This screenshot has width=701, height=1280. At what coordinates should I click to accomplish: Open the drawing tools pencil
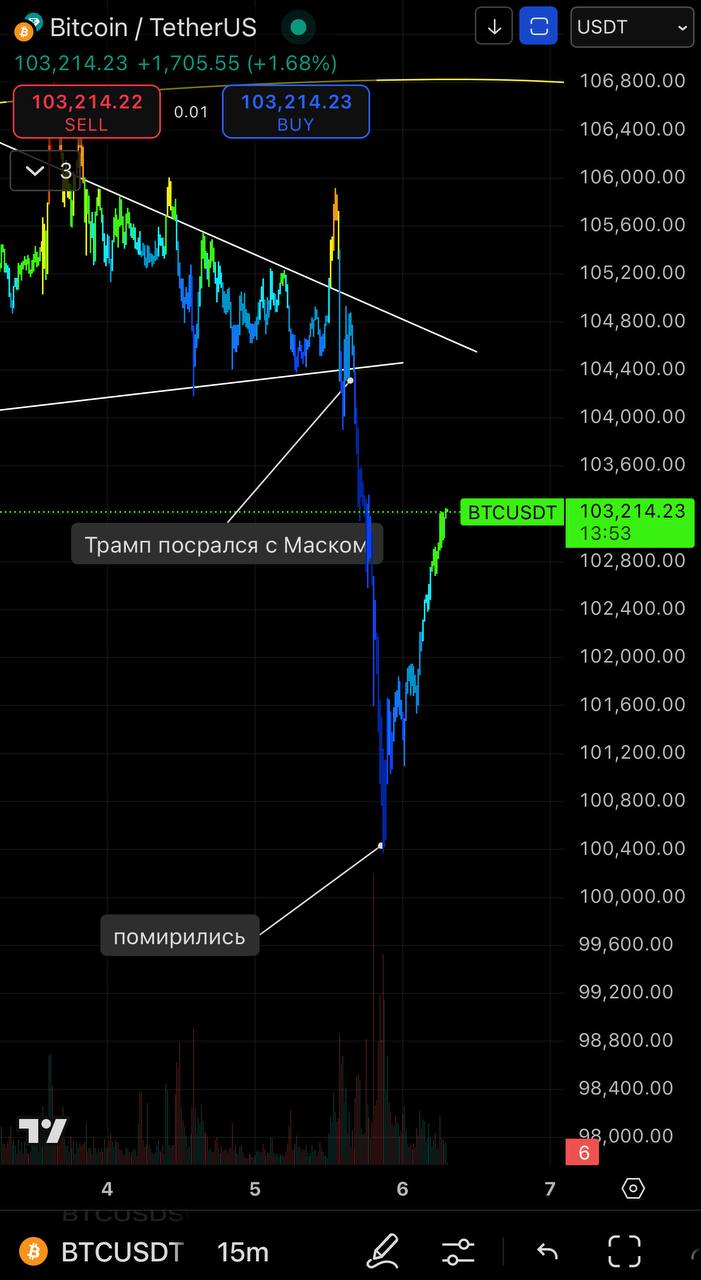(x=382, y=1250)
